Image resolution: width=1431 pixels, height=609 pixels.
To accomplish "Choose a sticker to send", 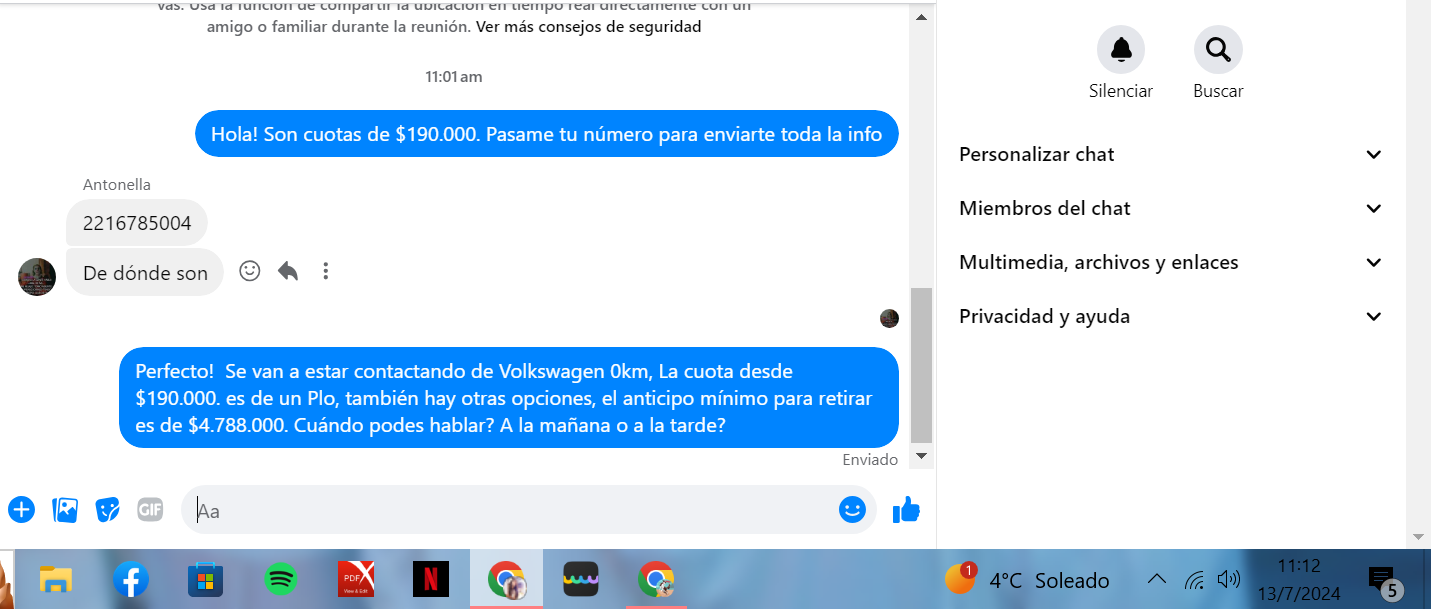I will tap(107, 510).
